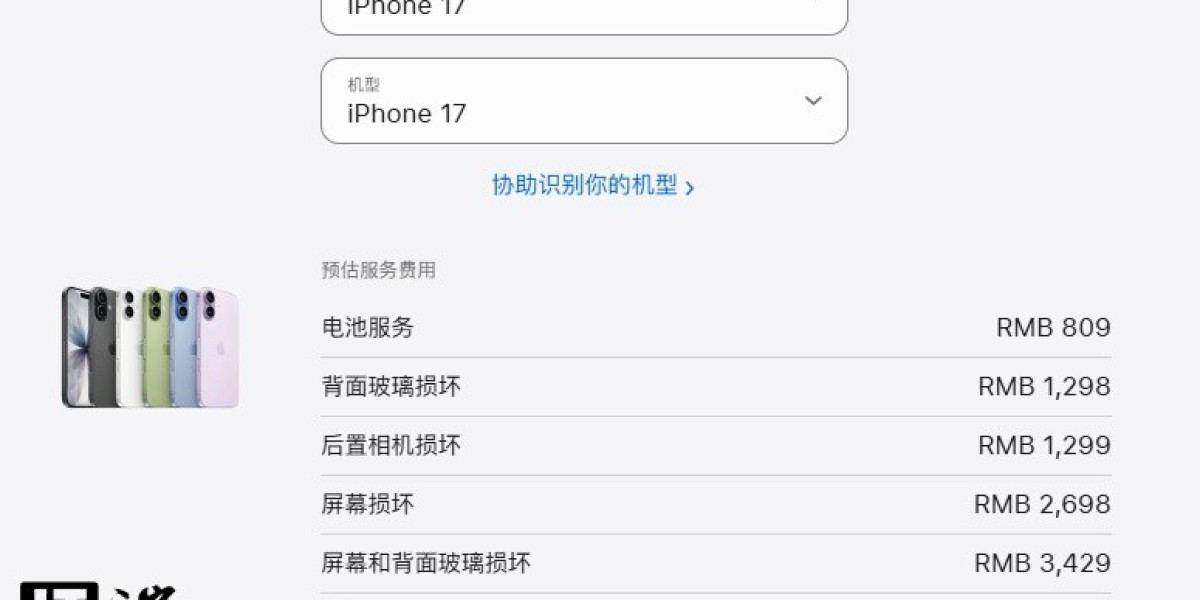Expand the 机型 dropdown showing iPhone 17
Screen dimensions: 1200x600
point(584,101)
